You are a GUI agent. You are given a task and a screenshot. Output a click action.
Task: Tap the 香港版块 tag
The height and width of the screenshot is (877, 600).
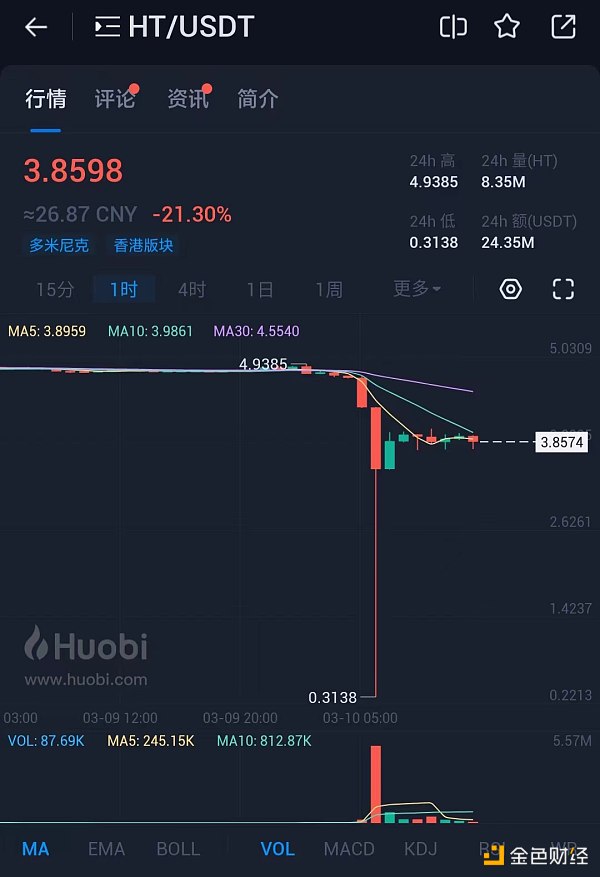coord(144,245)
